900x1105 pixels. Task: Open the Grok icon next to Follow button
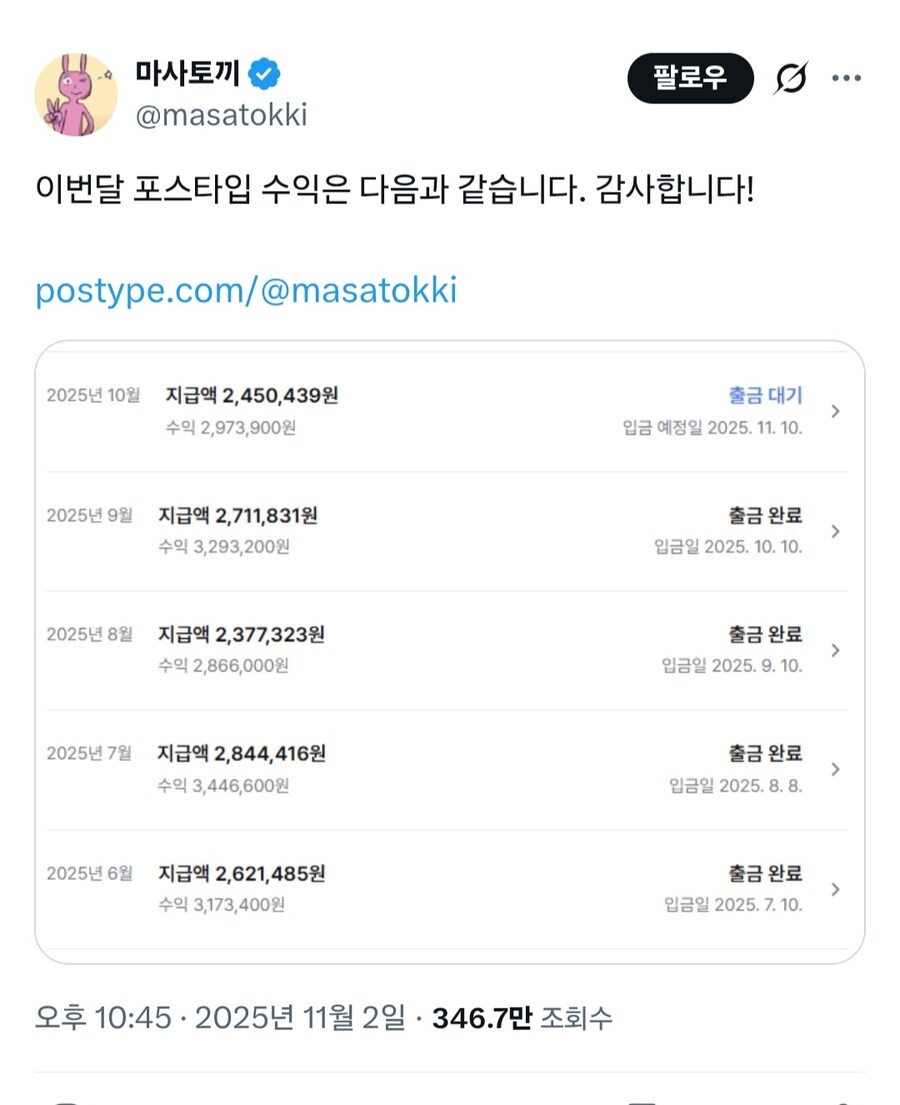point(789,77)
